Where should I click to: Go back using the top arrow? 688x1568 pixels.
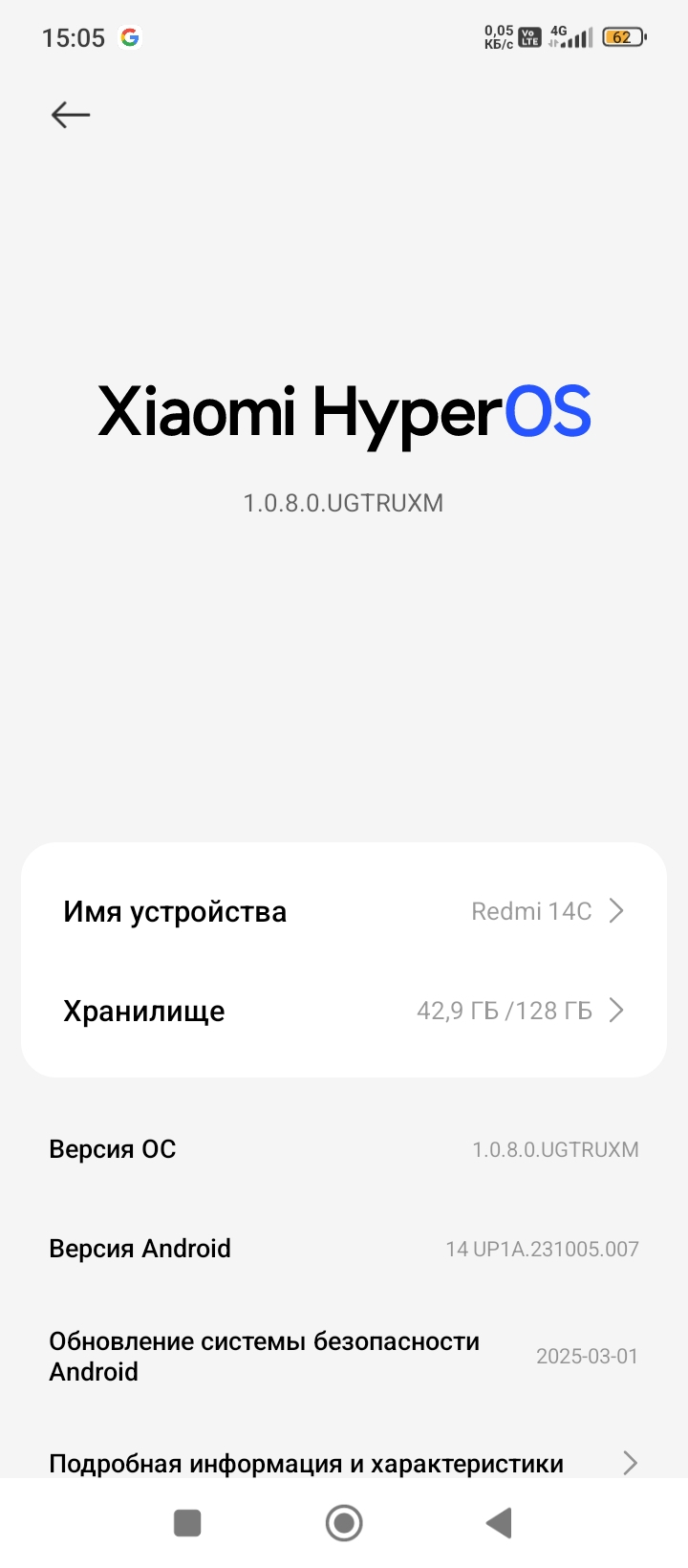[x=71, y=115]
